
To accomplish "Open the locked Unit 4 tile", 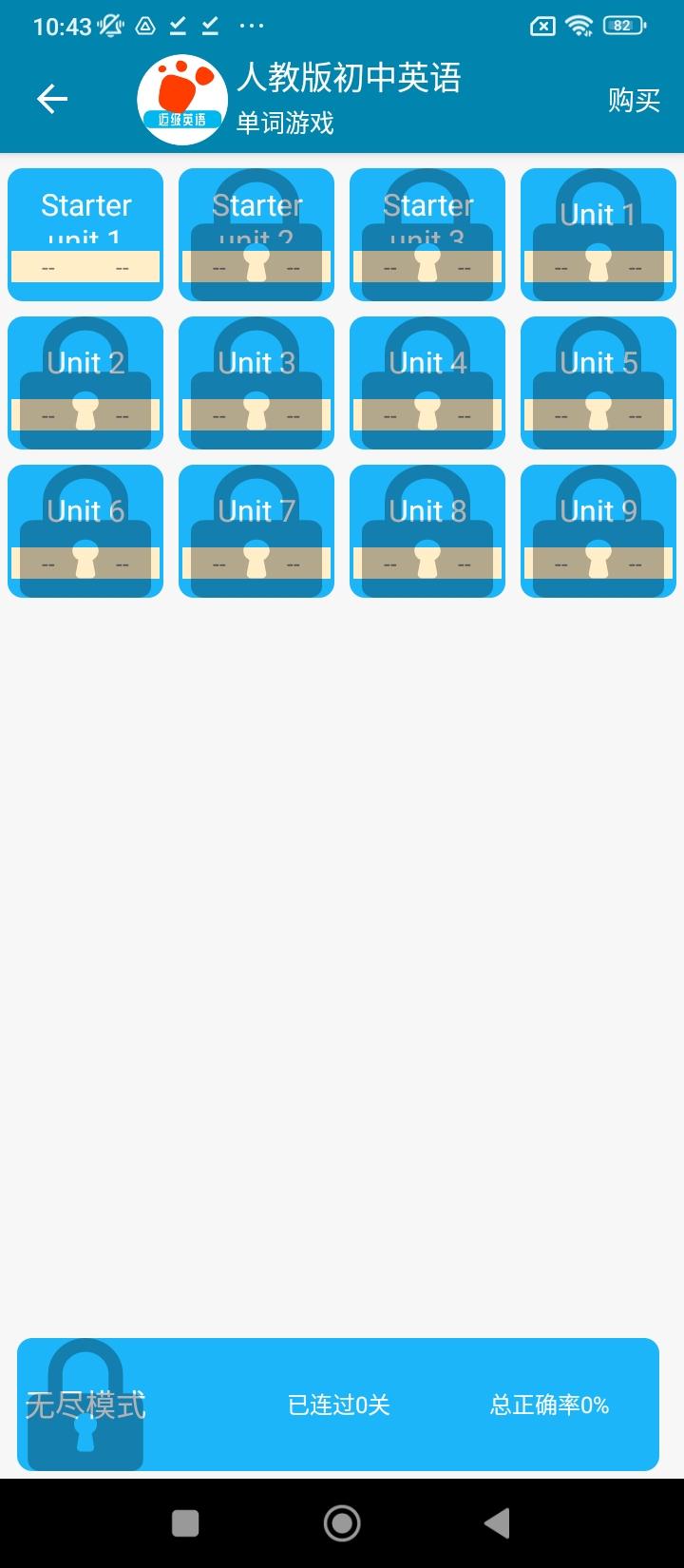I will coord(427,382).
